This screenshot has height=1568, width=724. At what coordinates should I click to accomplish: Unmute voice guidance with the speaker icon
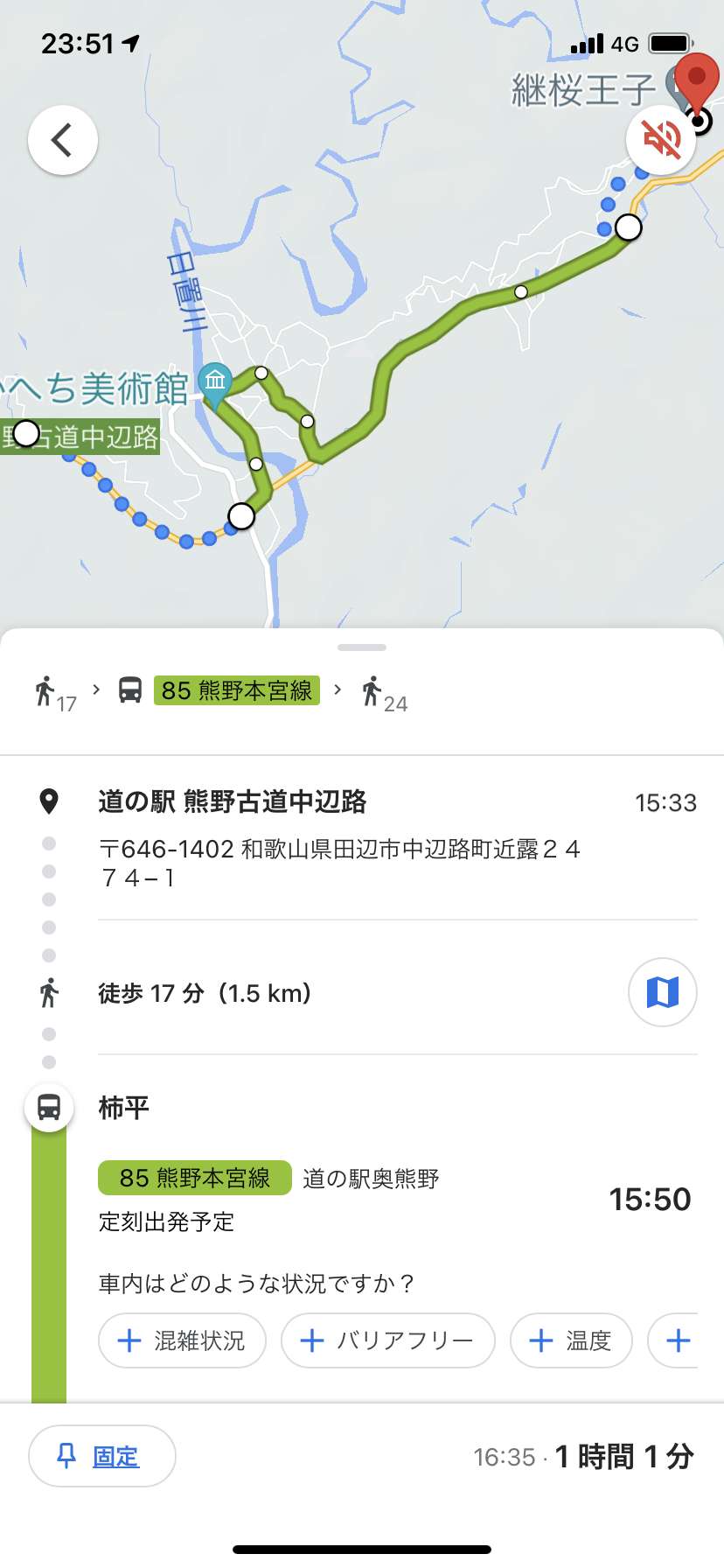[x=661, y=139]
